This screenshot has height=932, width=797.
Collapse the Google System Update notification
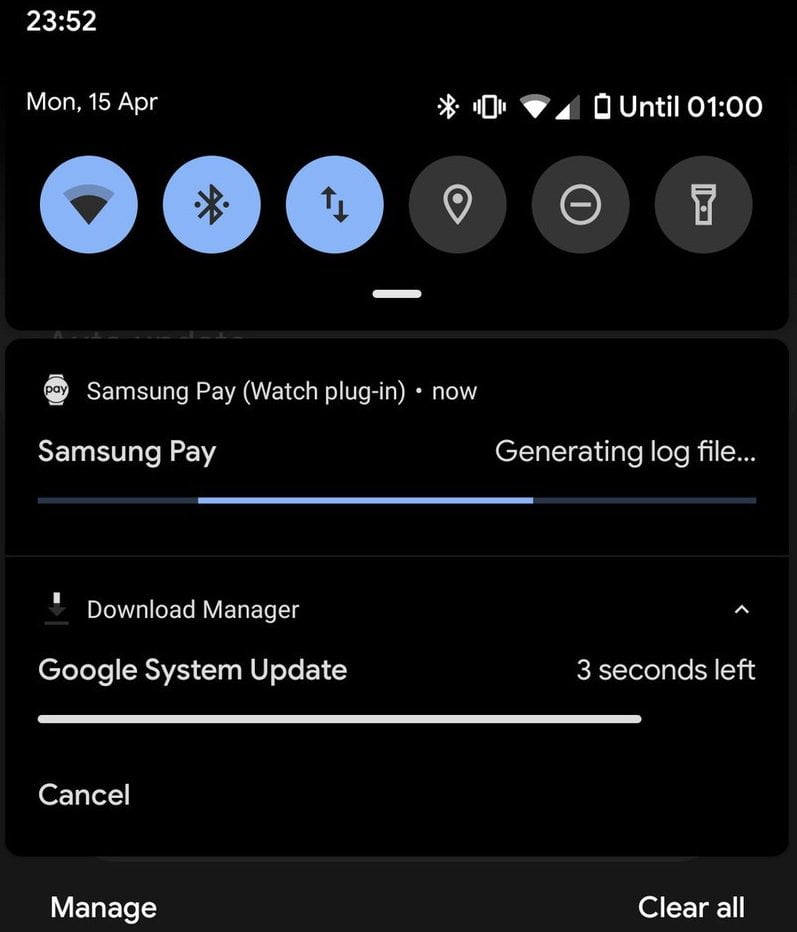coord(742,609)
